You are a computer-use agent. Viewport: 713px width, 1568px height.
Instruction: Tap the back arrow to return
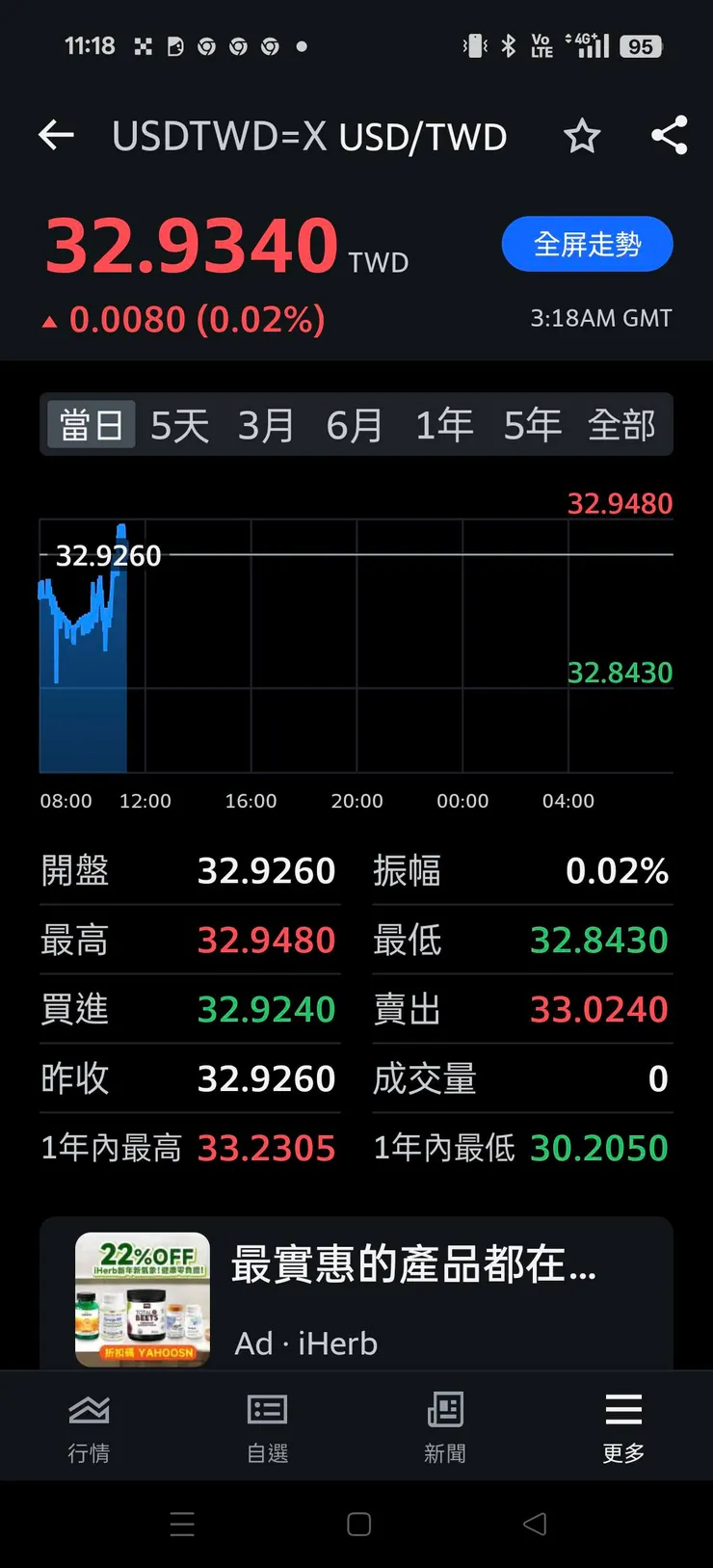pos(55,136)
